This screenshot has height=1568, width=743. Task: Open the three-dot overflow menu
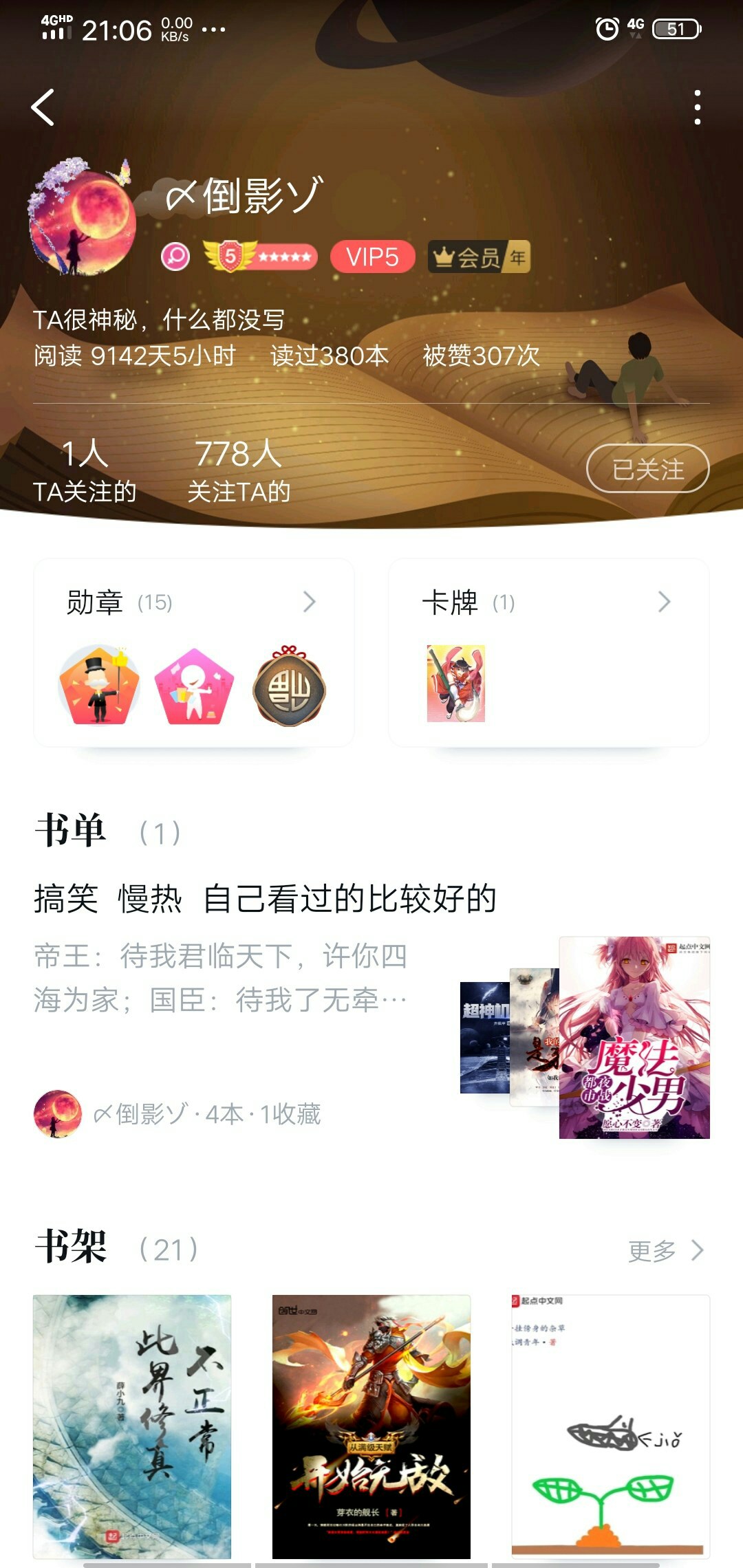point(698,107)
